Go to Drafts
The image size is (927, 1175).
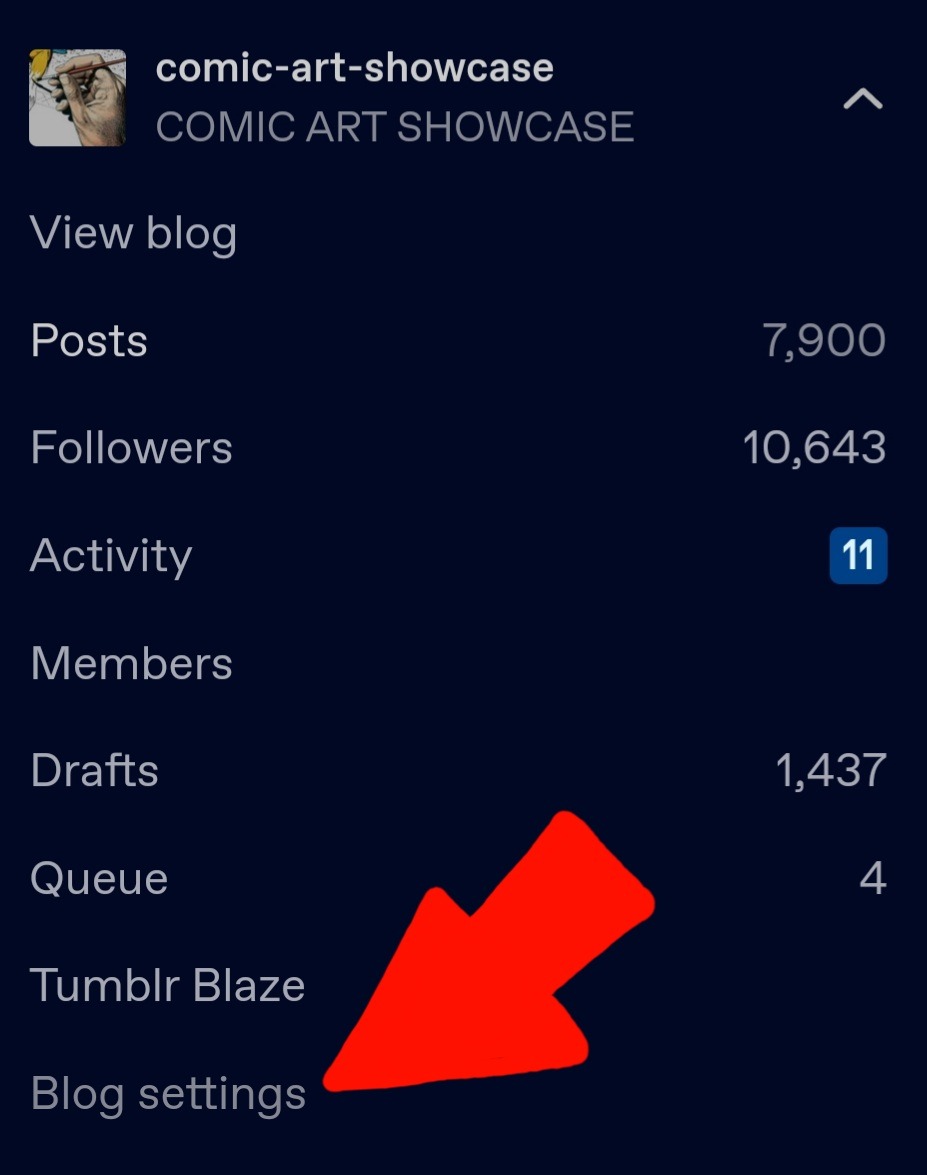[95, 771]
